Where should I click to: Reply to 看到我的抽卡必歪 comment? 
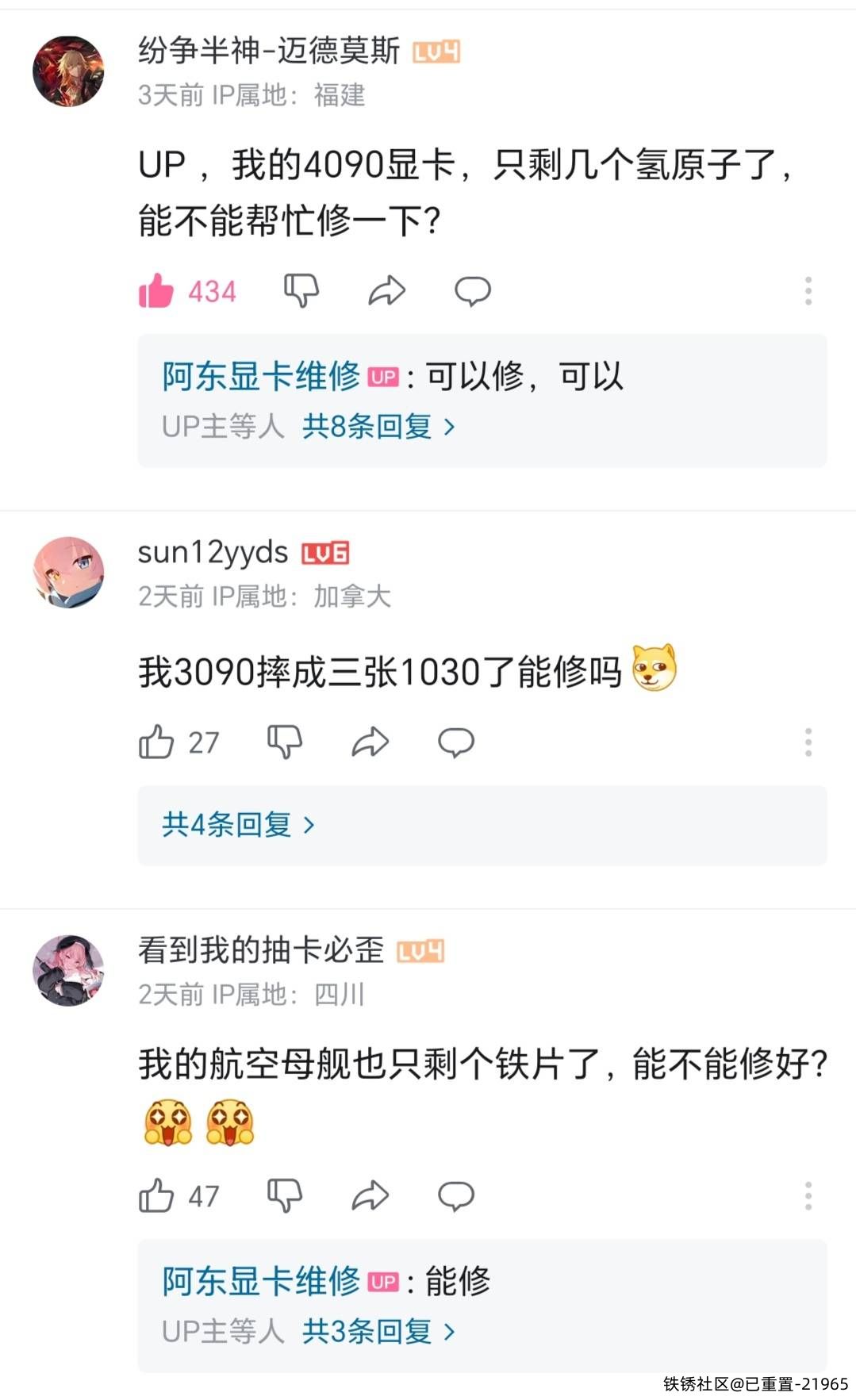[456, 1195]
